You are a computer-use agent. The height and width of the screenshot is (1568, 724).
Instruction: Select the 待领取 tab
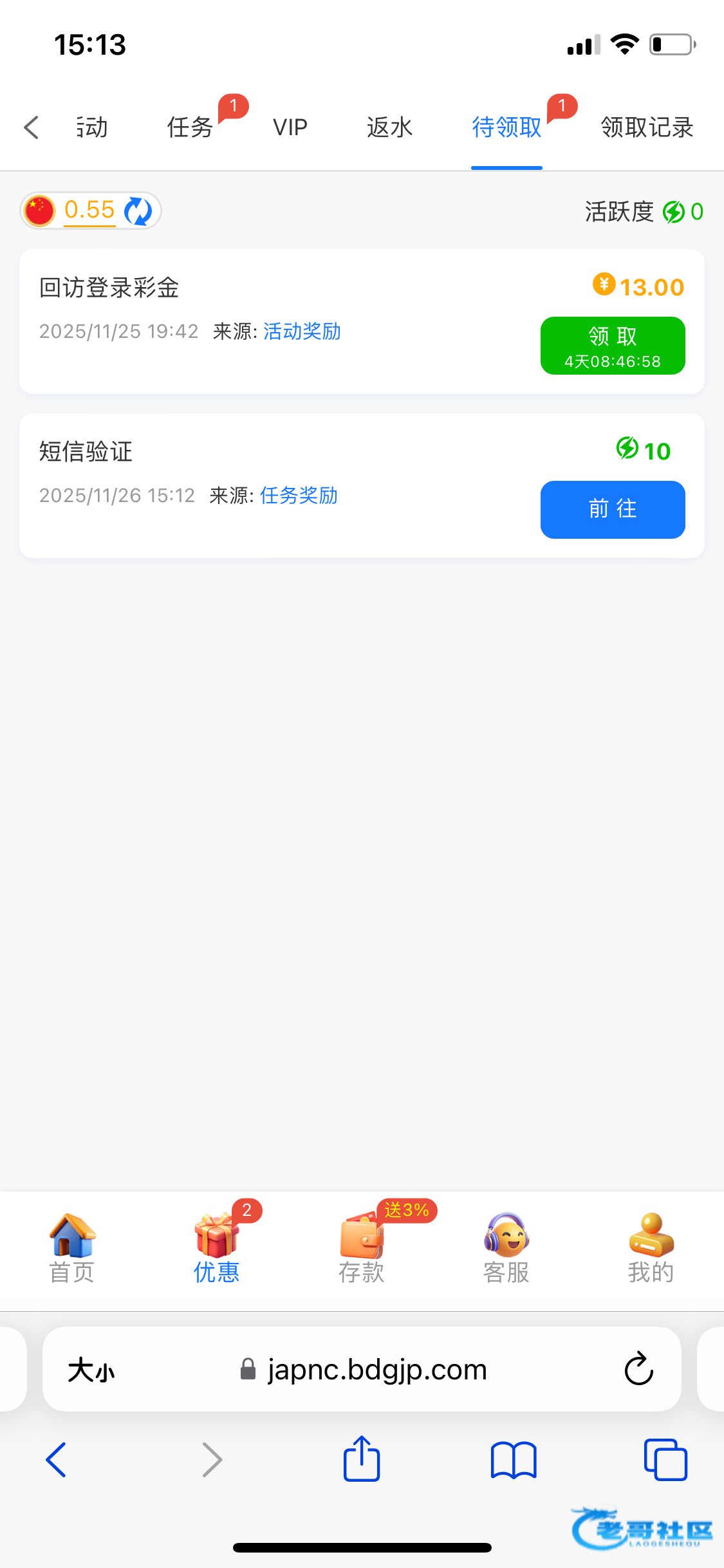tap(506, 127)
